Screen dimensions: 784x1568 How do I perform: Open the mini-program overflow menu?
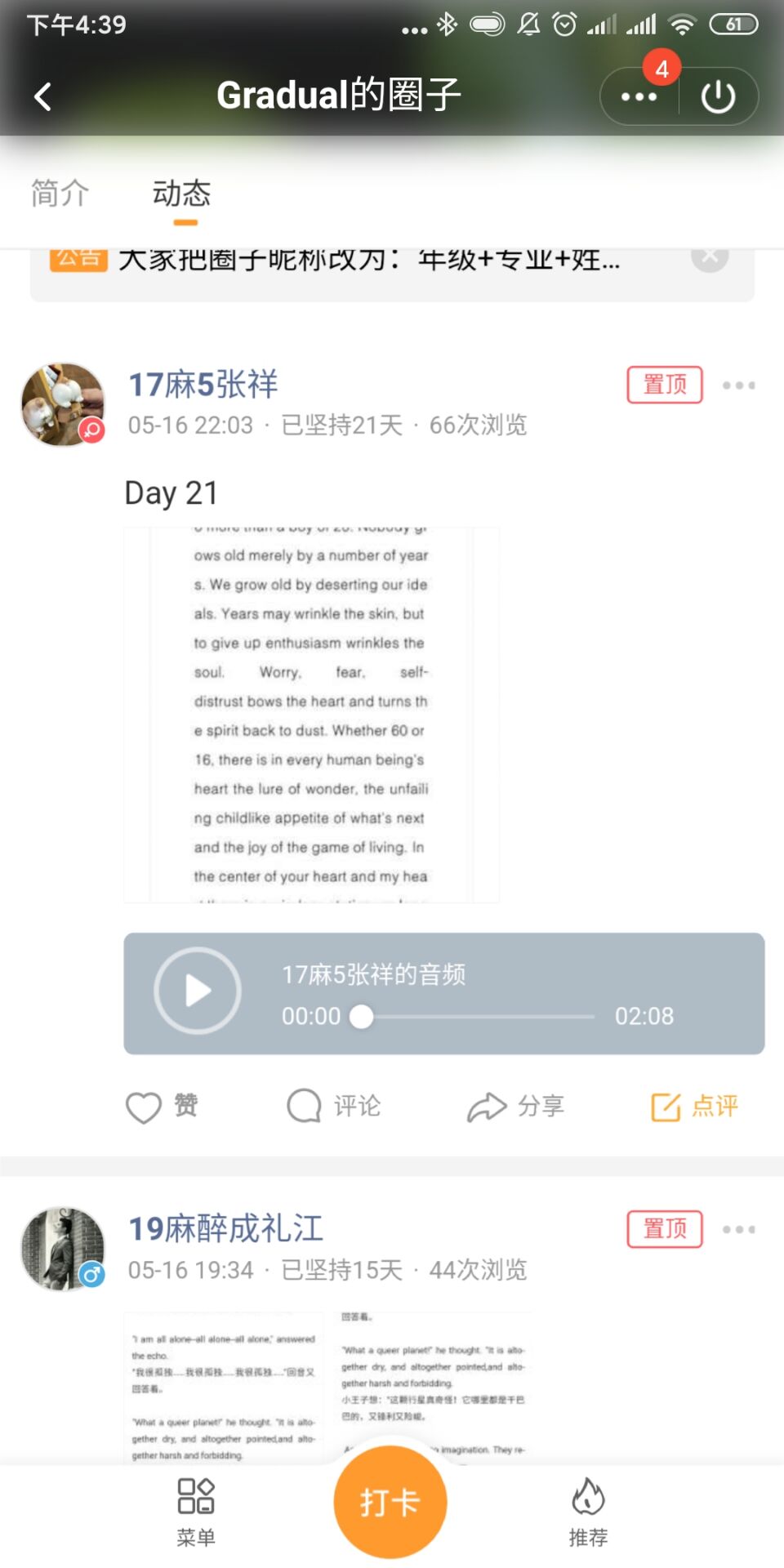[639, 96]
